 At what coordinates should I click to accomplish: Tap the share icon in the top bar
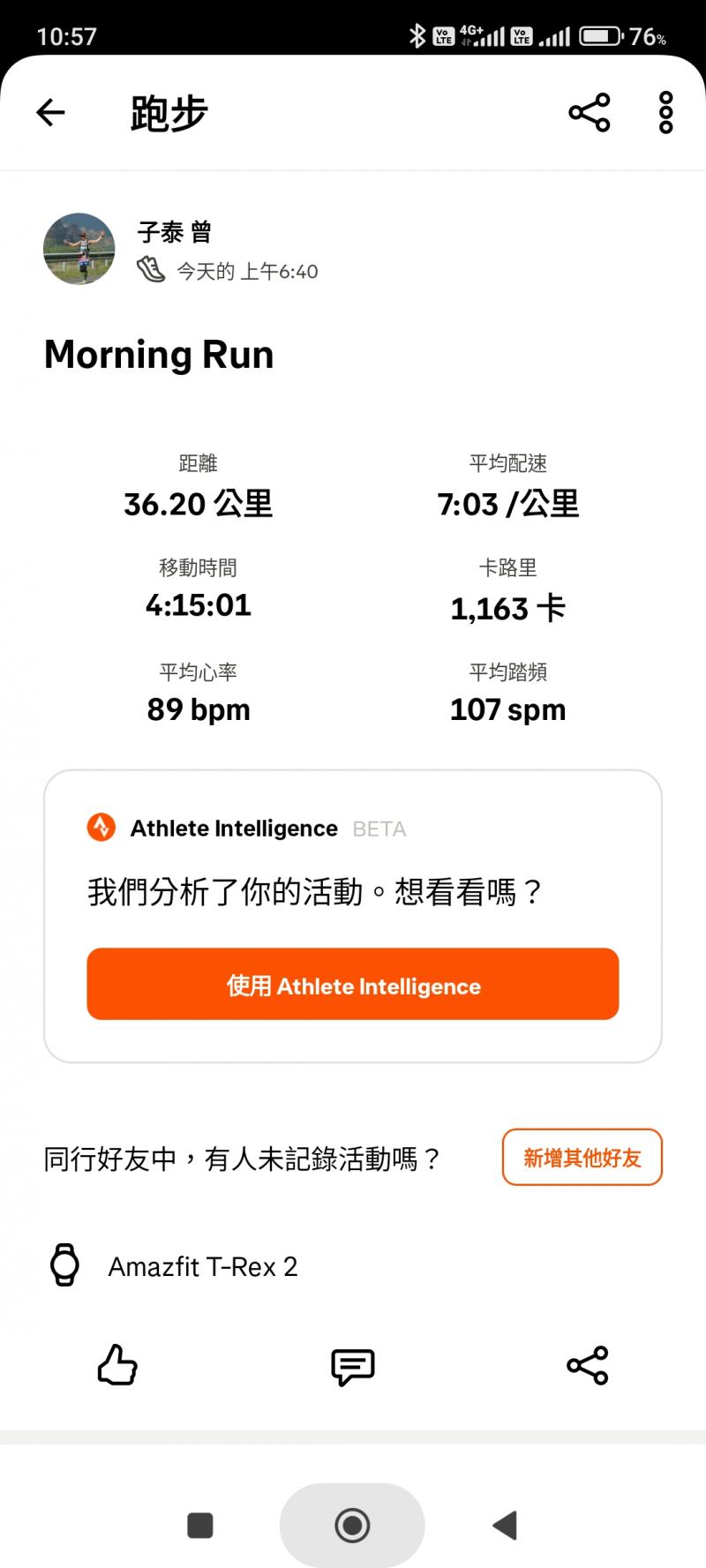tap(589, 112)
